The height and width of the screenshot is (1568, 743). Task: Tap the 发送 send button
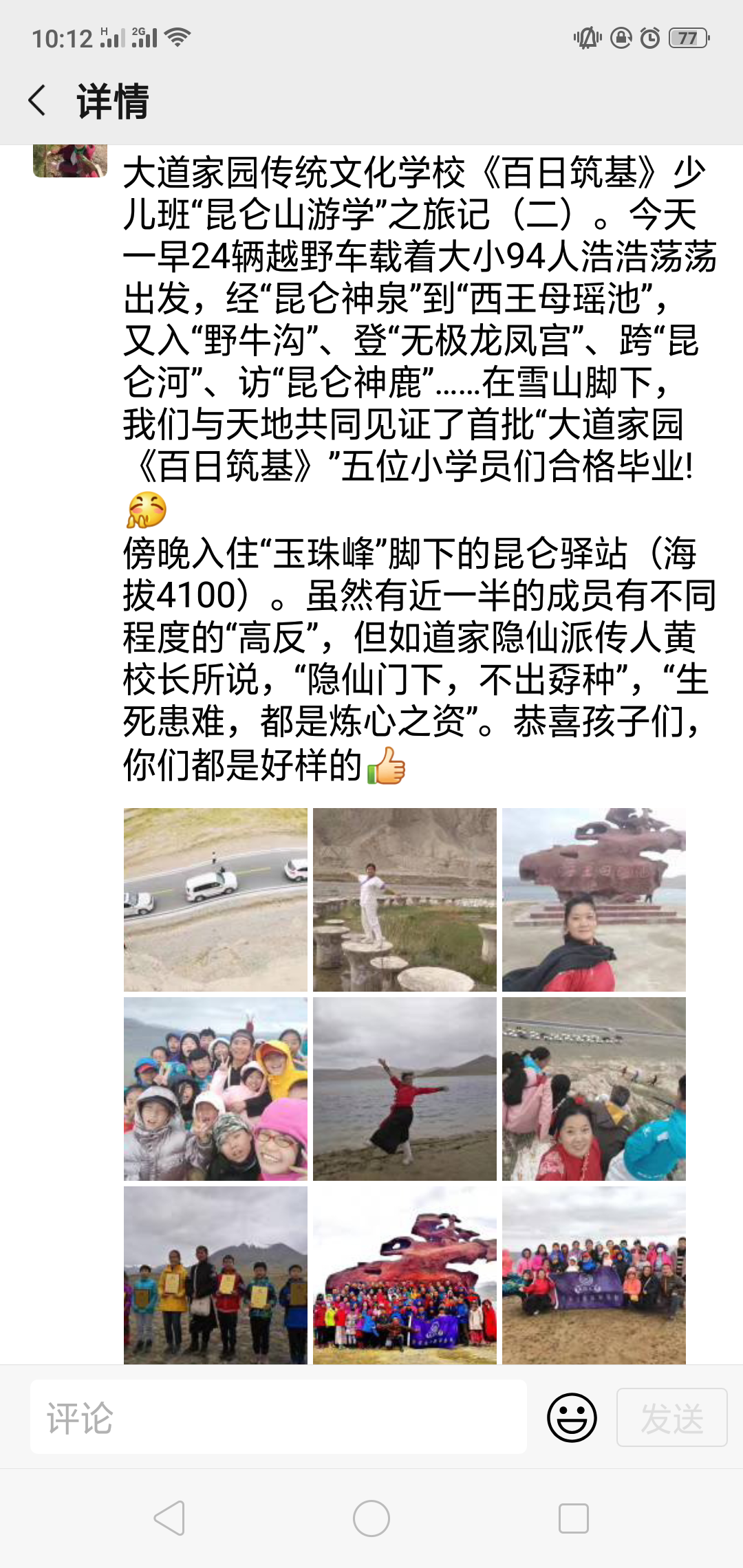(671, 1417)
